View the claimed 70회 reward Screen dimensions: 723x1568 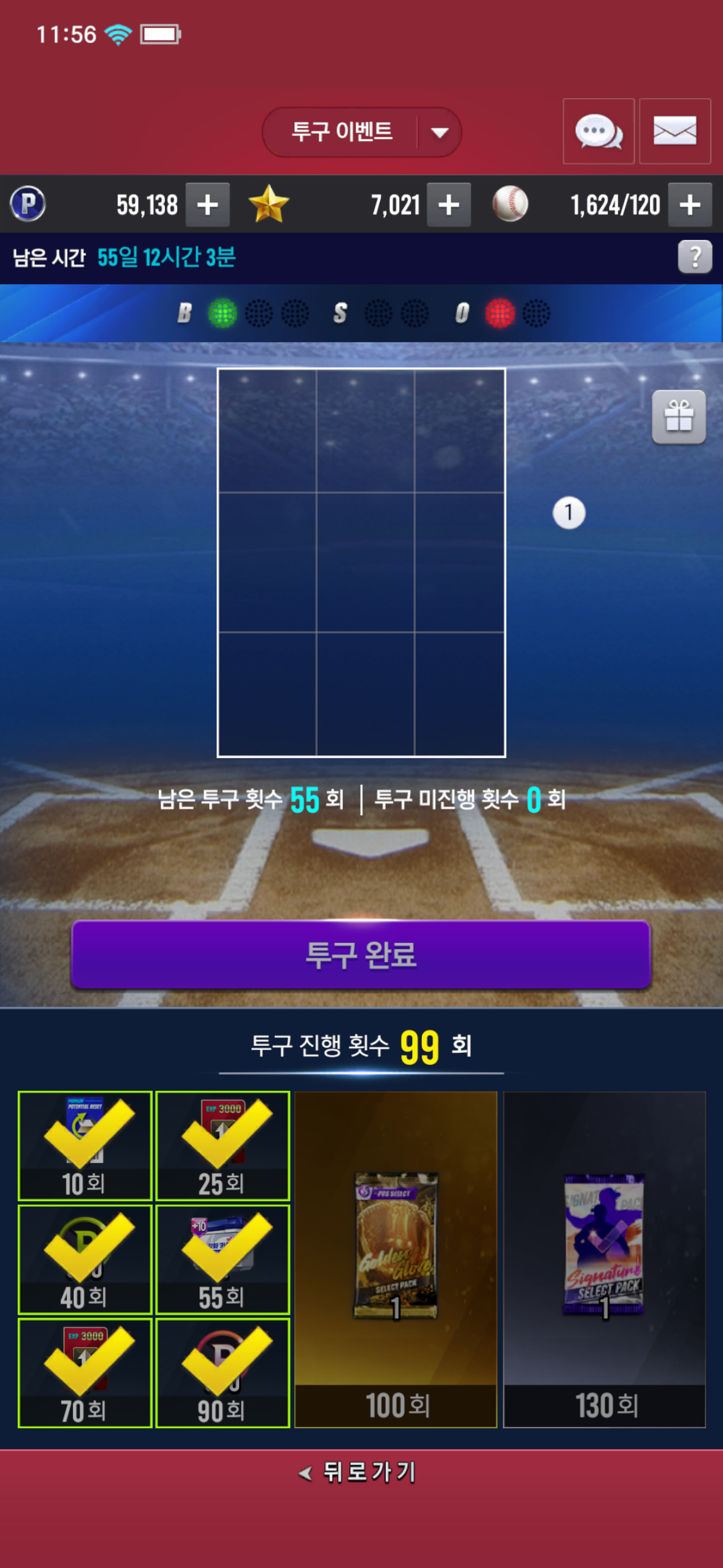[85, 1373]
